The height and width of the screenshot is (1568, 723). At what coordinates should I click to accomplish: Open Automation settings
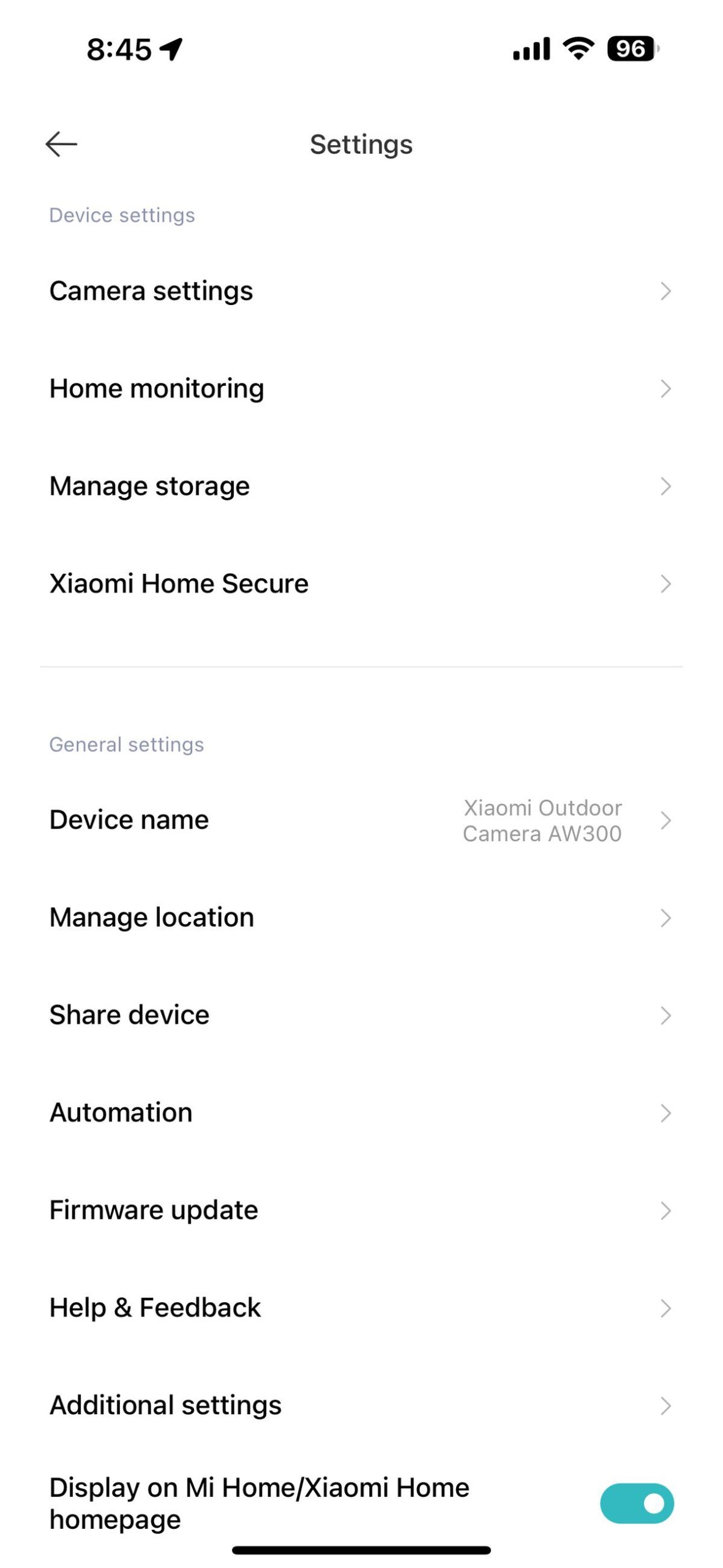(361, 1112)
